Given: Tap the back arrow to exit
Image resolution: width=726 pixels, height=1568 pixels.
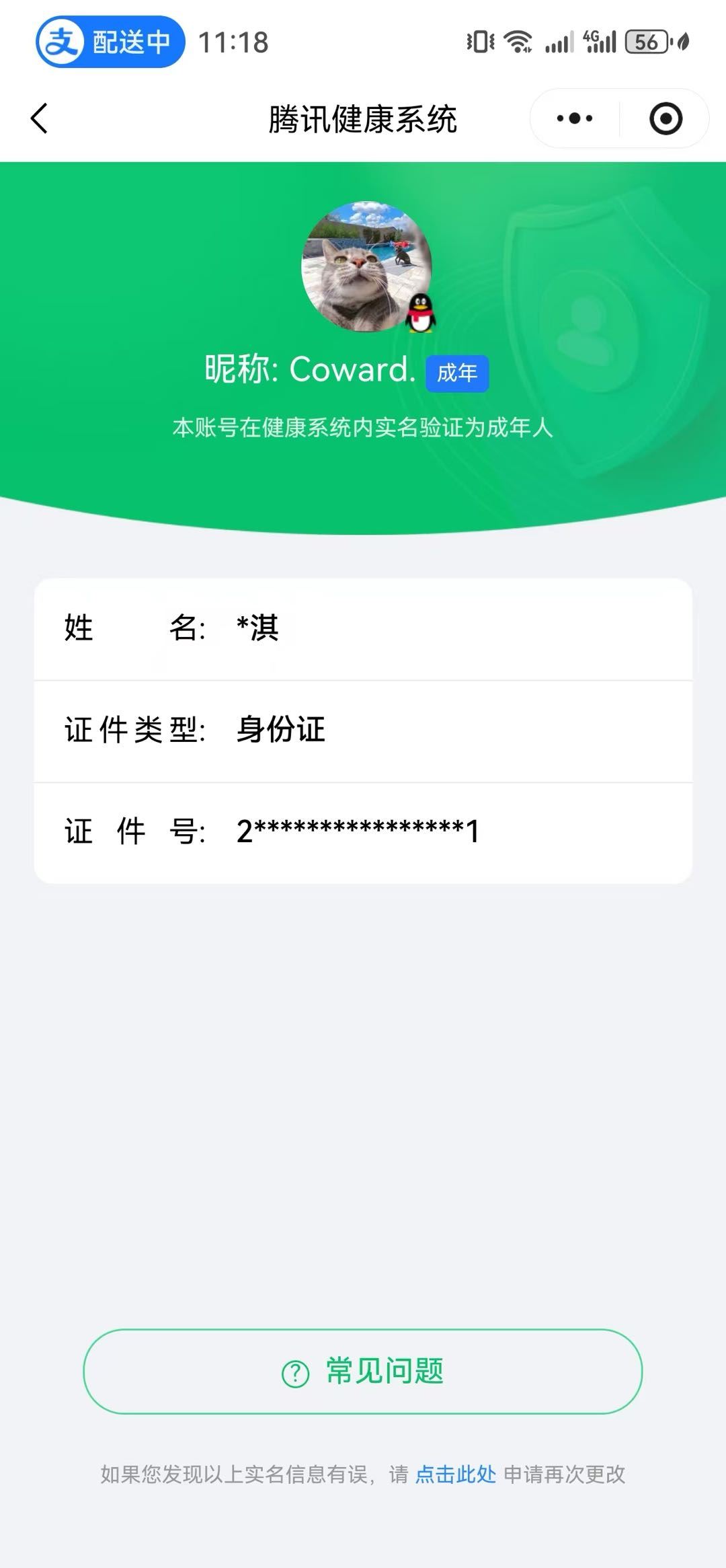Looking at the screenshot, I should [x=38, y=118].
